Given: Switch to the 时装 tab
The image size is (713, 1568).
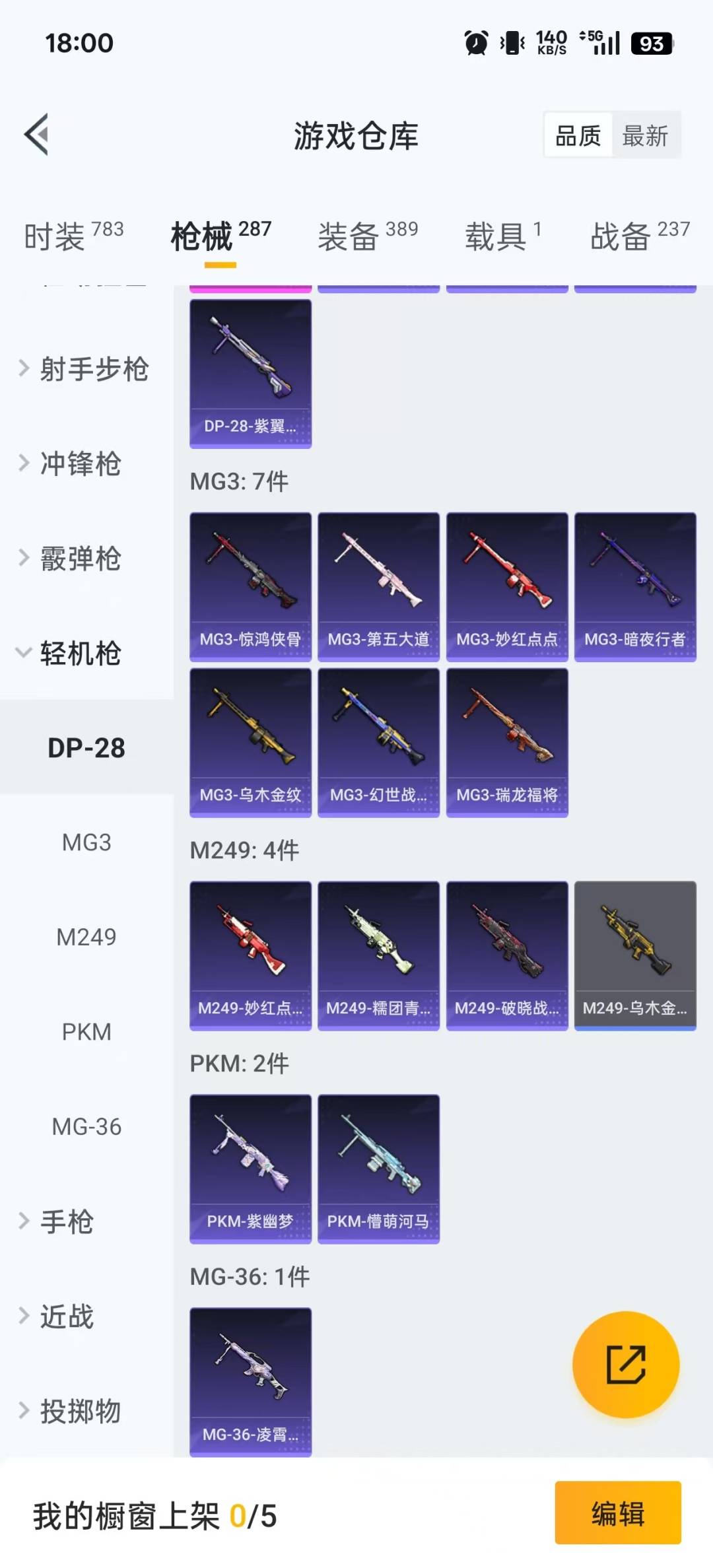Looking at the screenshot, I should [55, 238].
